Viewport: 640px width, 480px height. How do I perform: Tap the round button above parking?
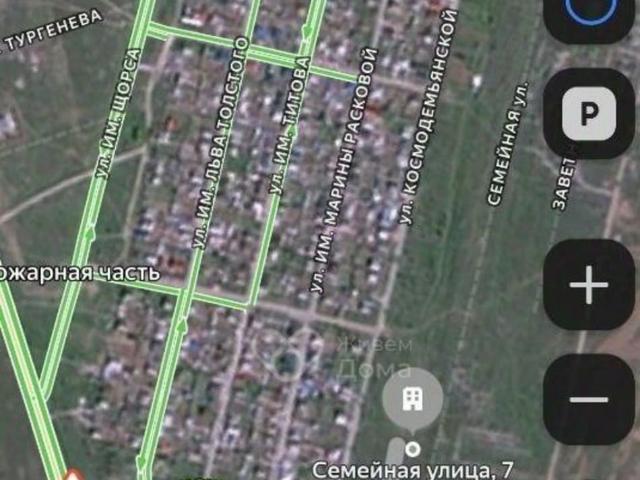(588, 12)
